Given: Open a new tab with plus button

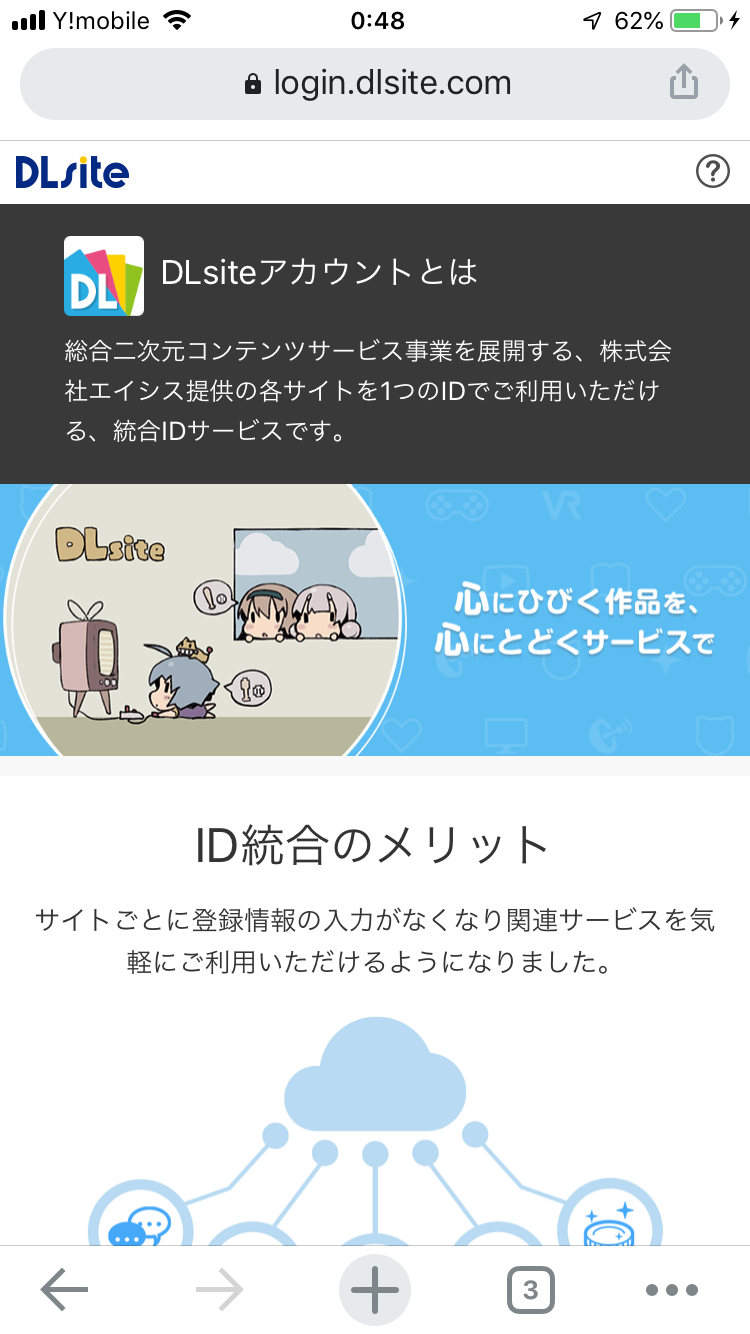Looking at the screenshot, I should (375, 1290).
